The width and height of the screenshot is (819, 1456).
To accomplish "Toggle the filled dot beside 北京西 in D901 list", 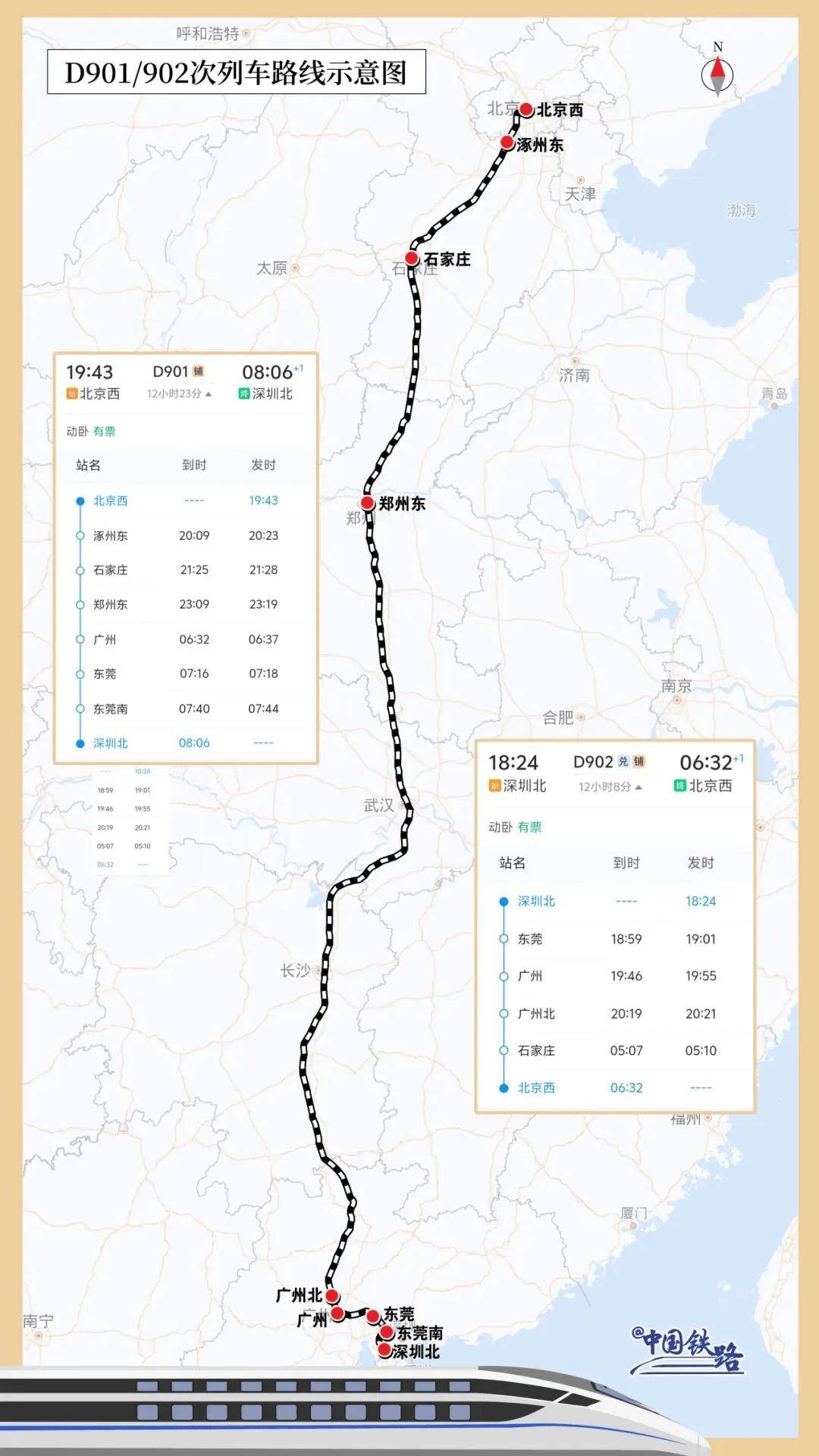I will (x=81, y=500).
